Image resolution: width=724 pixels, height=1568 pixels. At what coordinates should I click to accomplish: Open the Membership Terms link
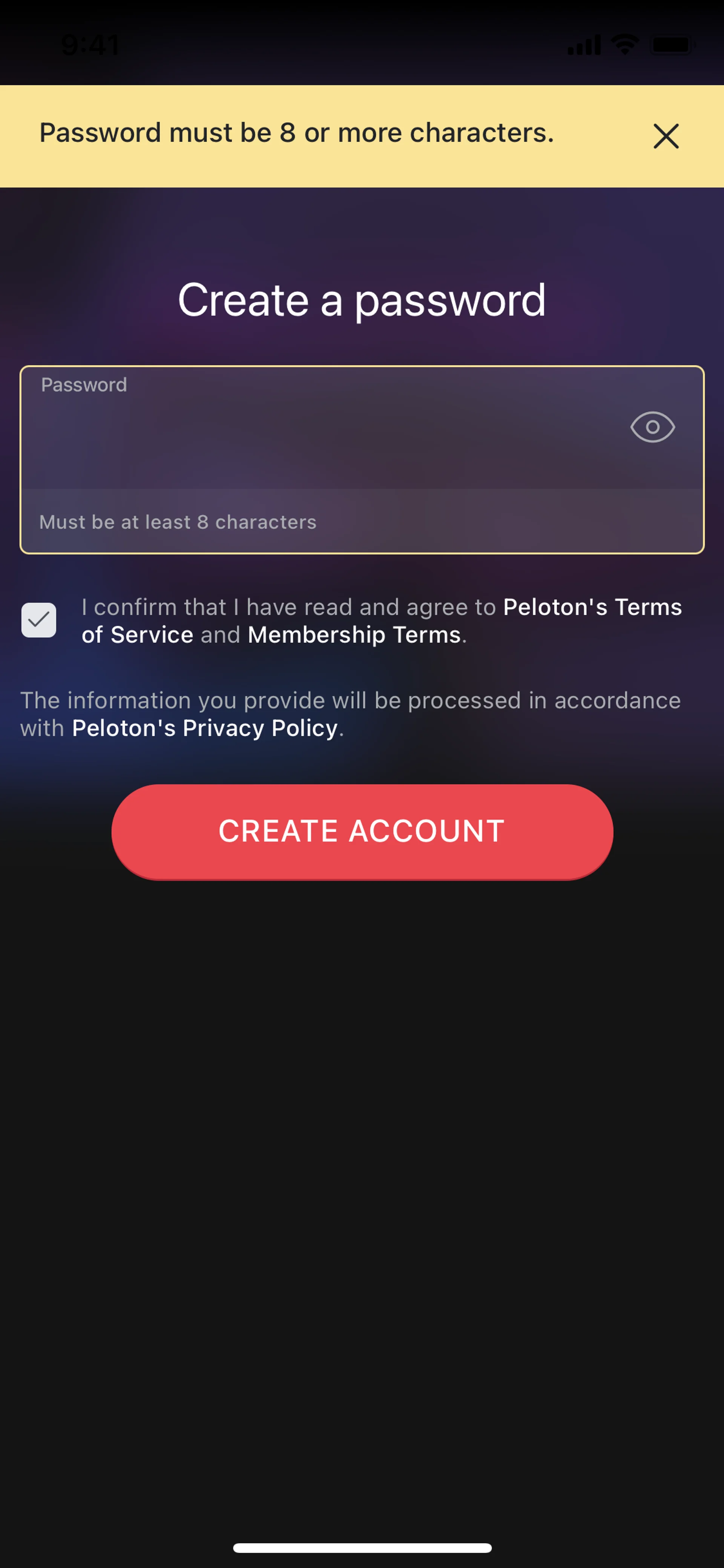click(354, 635)
